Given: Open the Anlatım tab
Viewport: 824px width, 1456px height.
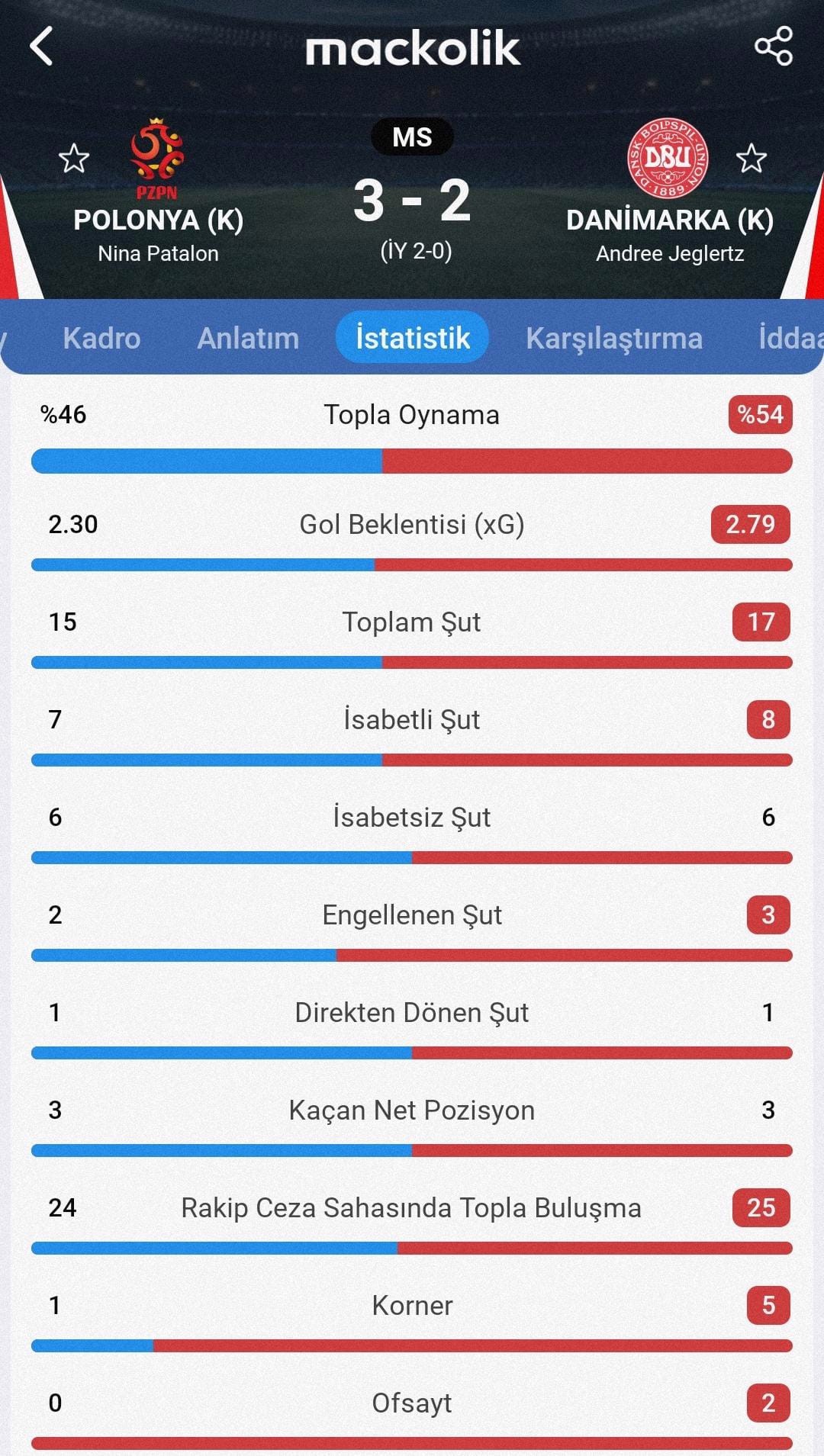Looking at the screenshot, I should [248, 337].
